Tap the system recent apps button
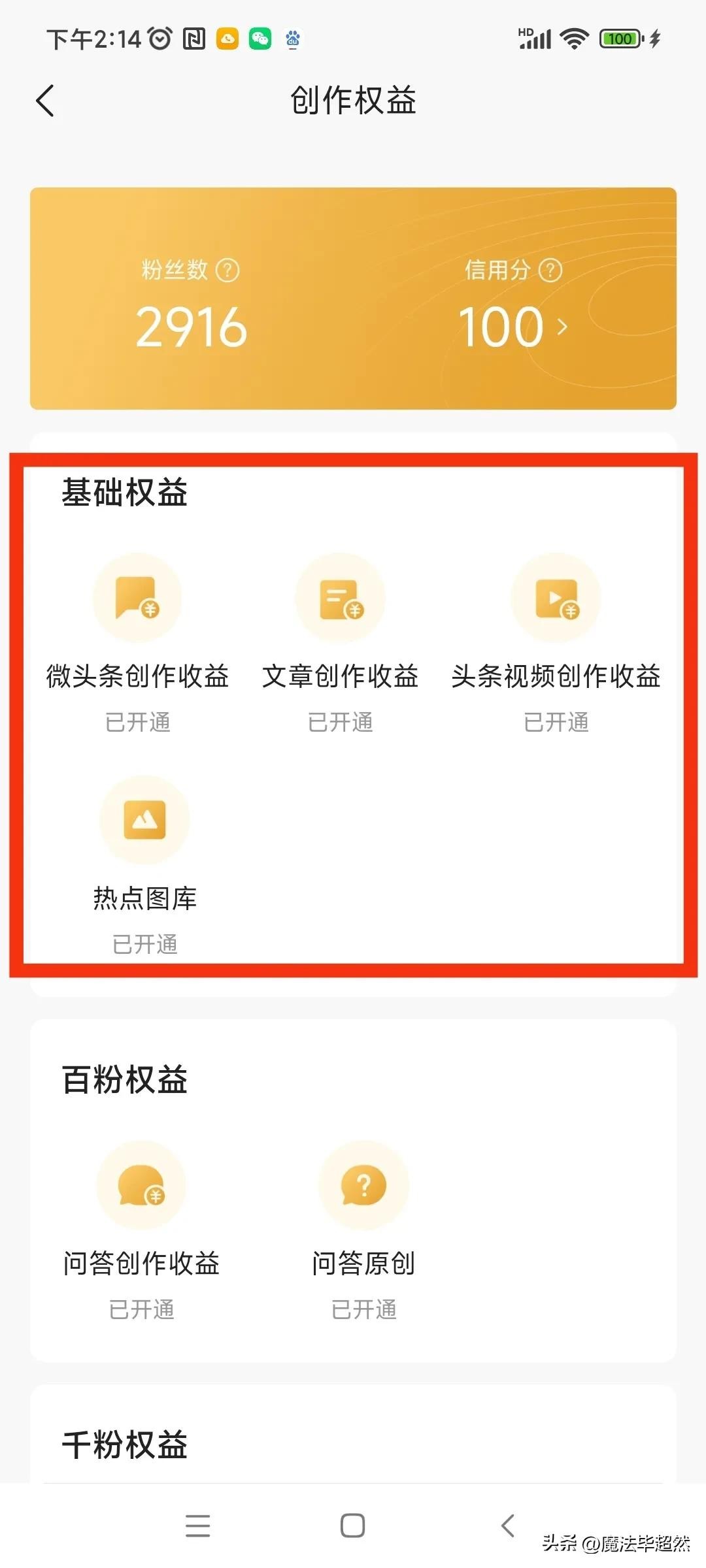The height and width of the screenshot is (1568, 706). coord(197,1526)
